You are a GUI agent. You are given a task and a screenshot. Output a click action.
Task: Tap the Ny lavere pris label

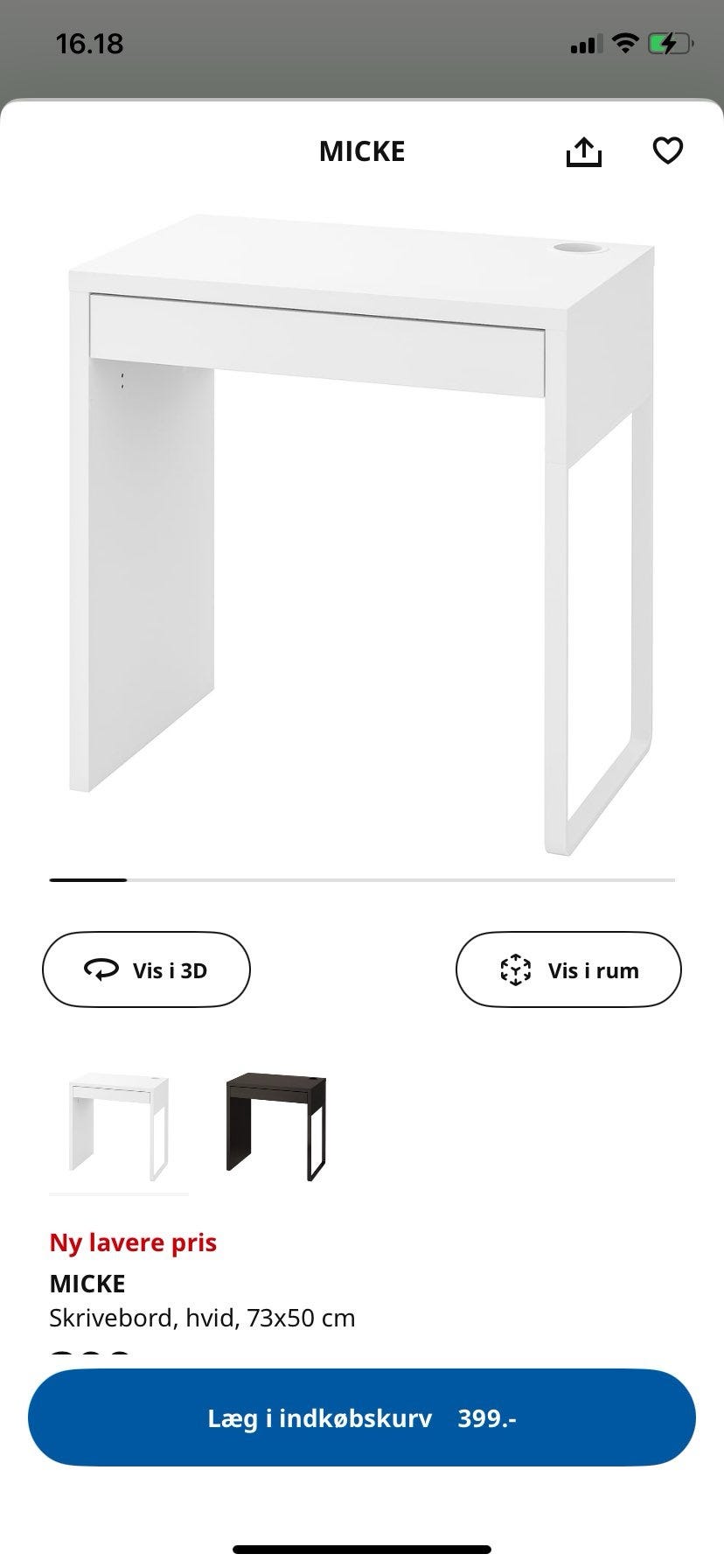pyautogui.click(x=133, y=1242)
